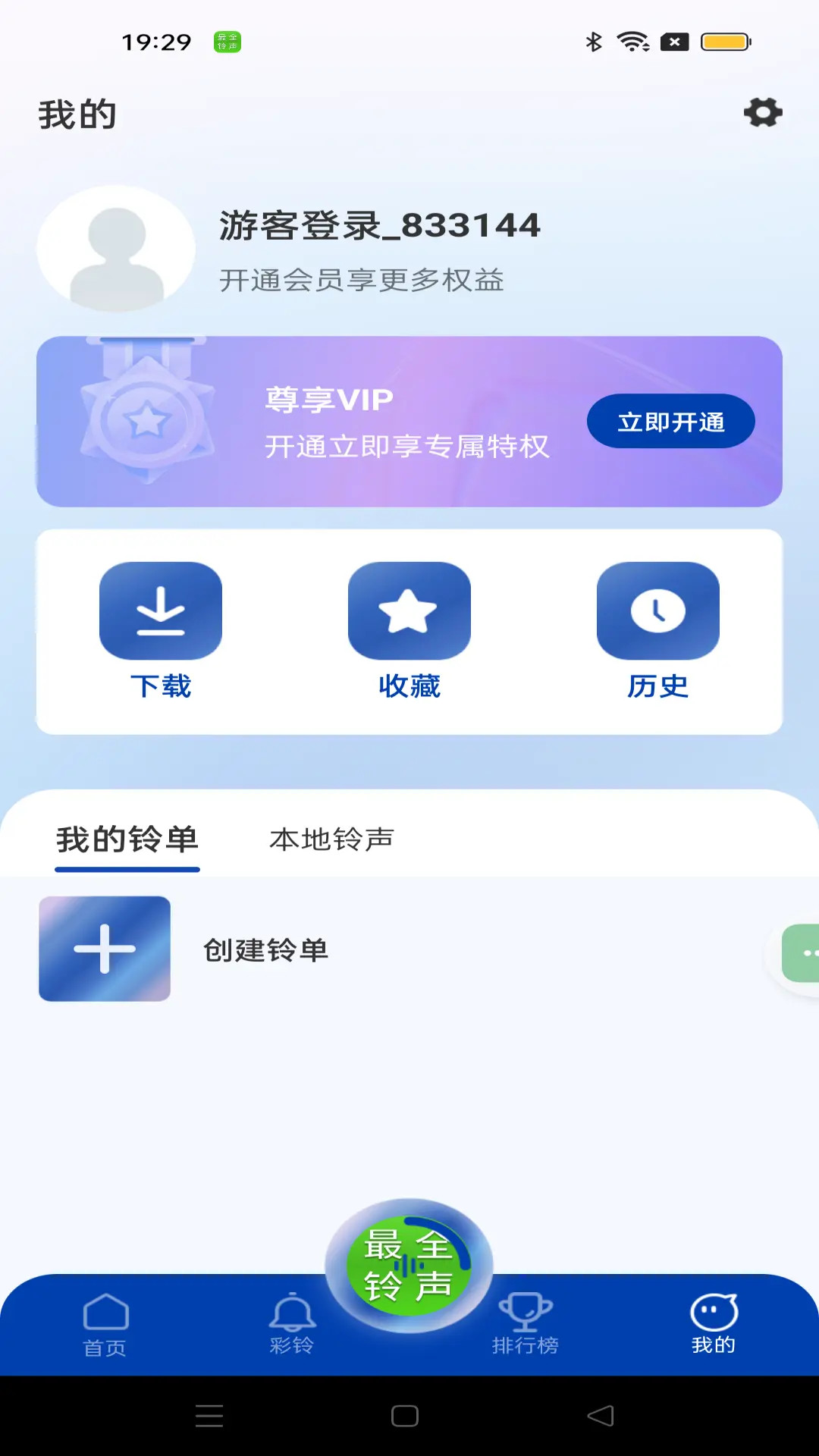819x1456 pixels.
Task: Tap 立即开通 to activate VIP
Action: [670, 422]
